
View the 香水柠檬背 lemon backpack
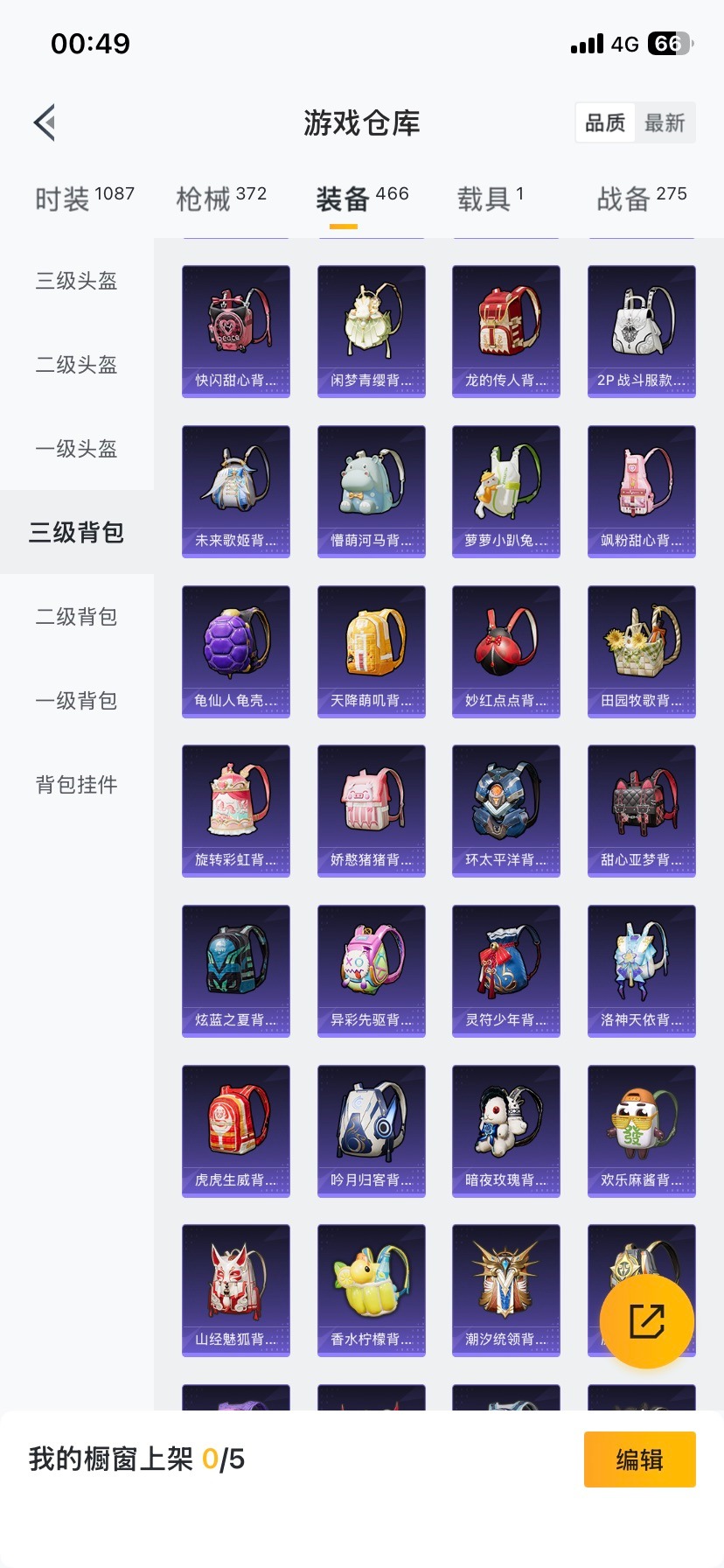[x=371, y=1290]
